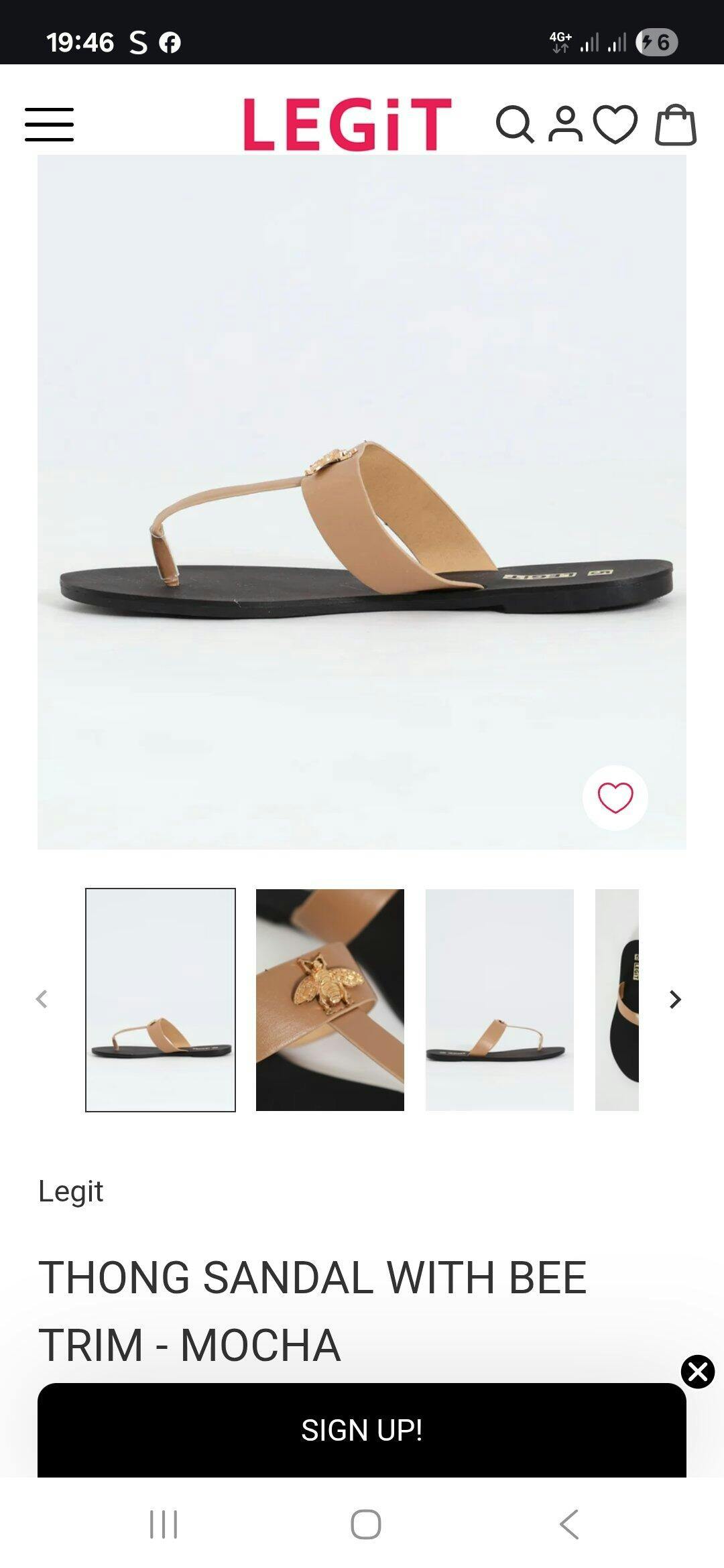This screenshot has width=724, height=1568.
Task: View the bee trim close-up thumbnail
Action: pyautogui.click(x=330, y=999)
